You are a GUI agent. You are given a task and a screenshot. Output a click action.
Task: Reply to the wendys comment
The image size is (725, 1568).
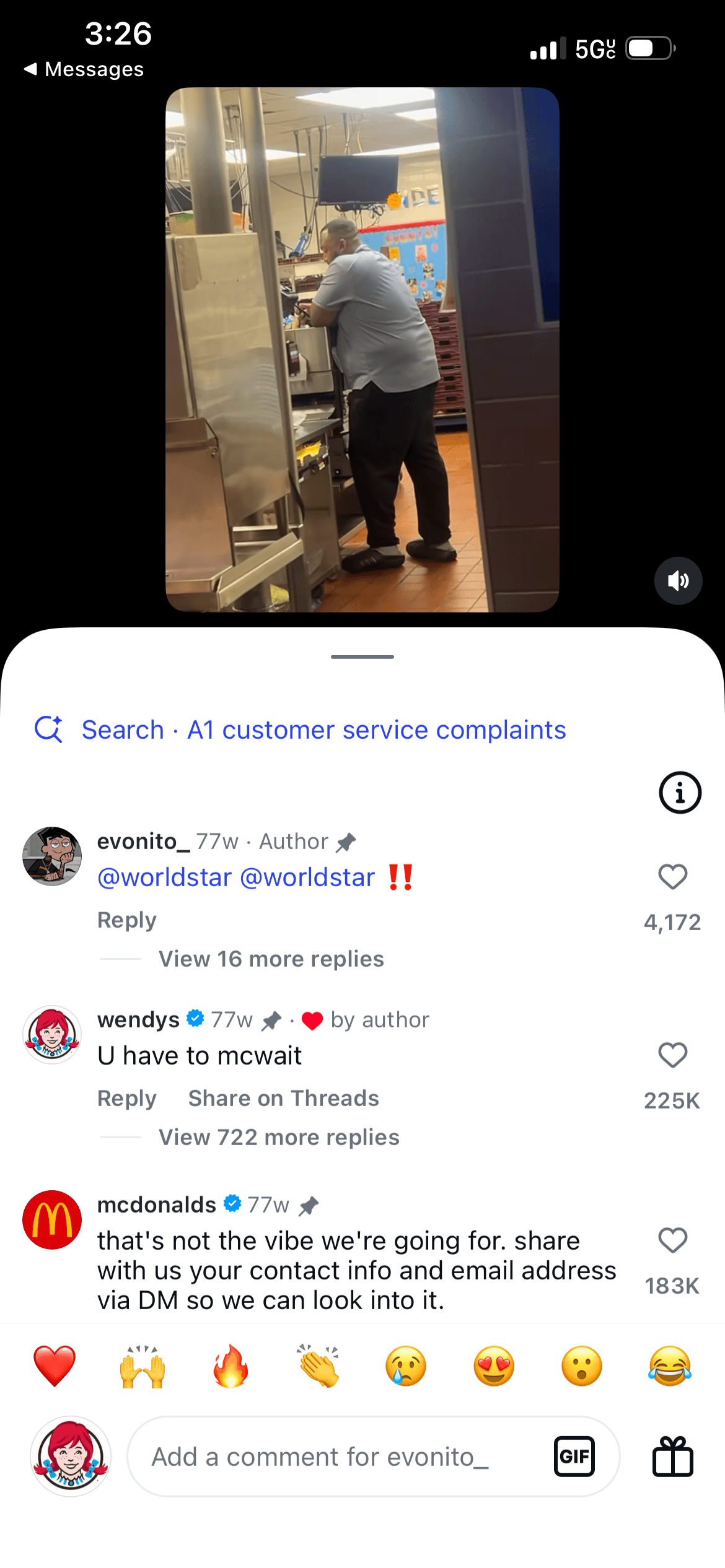(127, 1099)
